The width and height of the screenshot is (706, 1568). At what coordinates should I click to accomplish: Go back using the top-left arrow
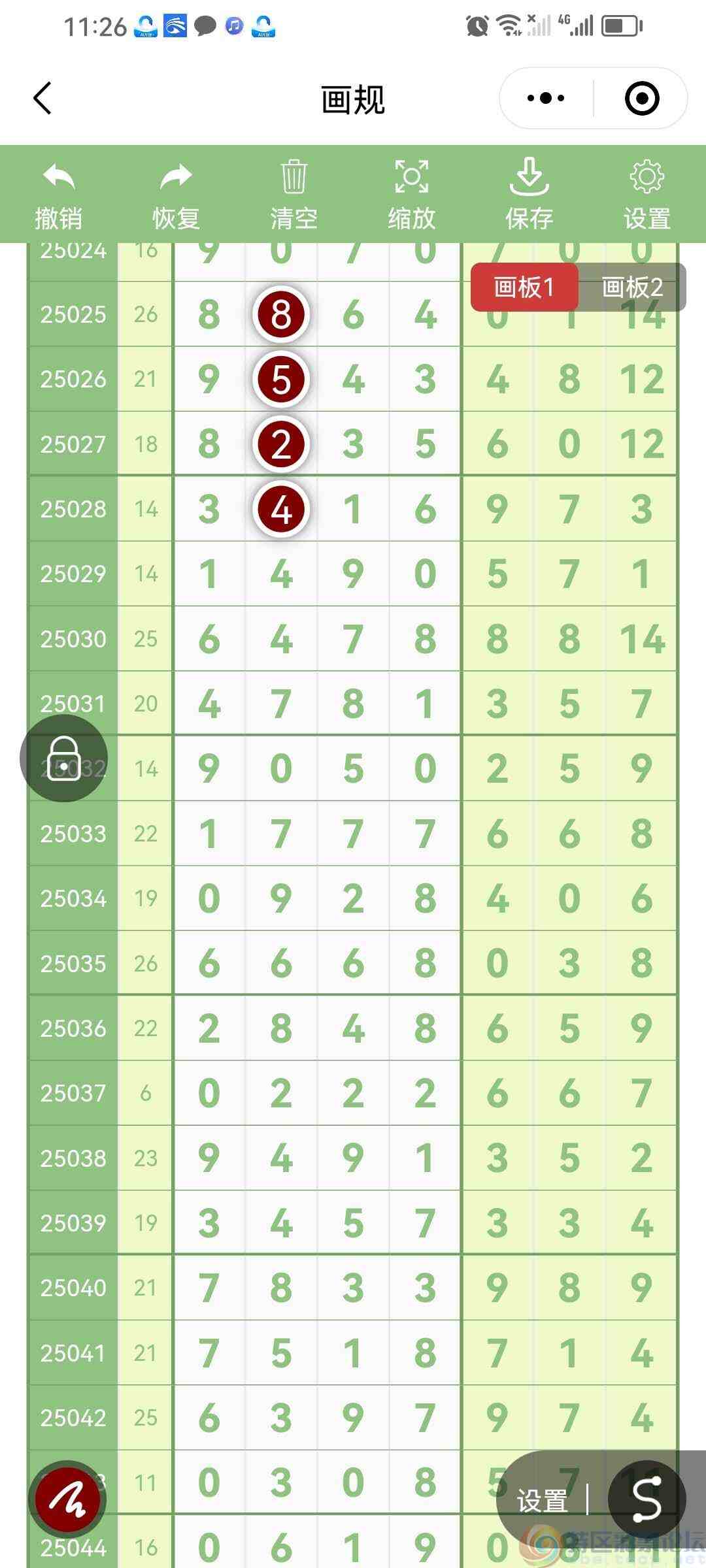click(x=42, y=99)
